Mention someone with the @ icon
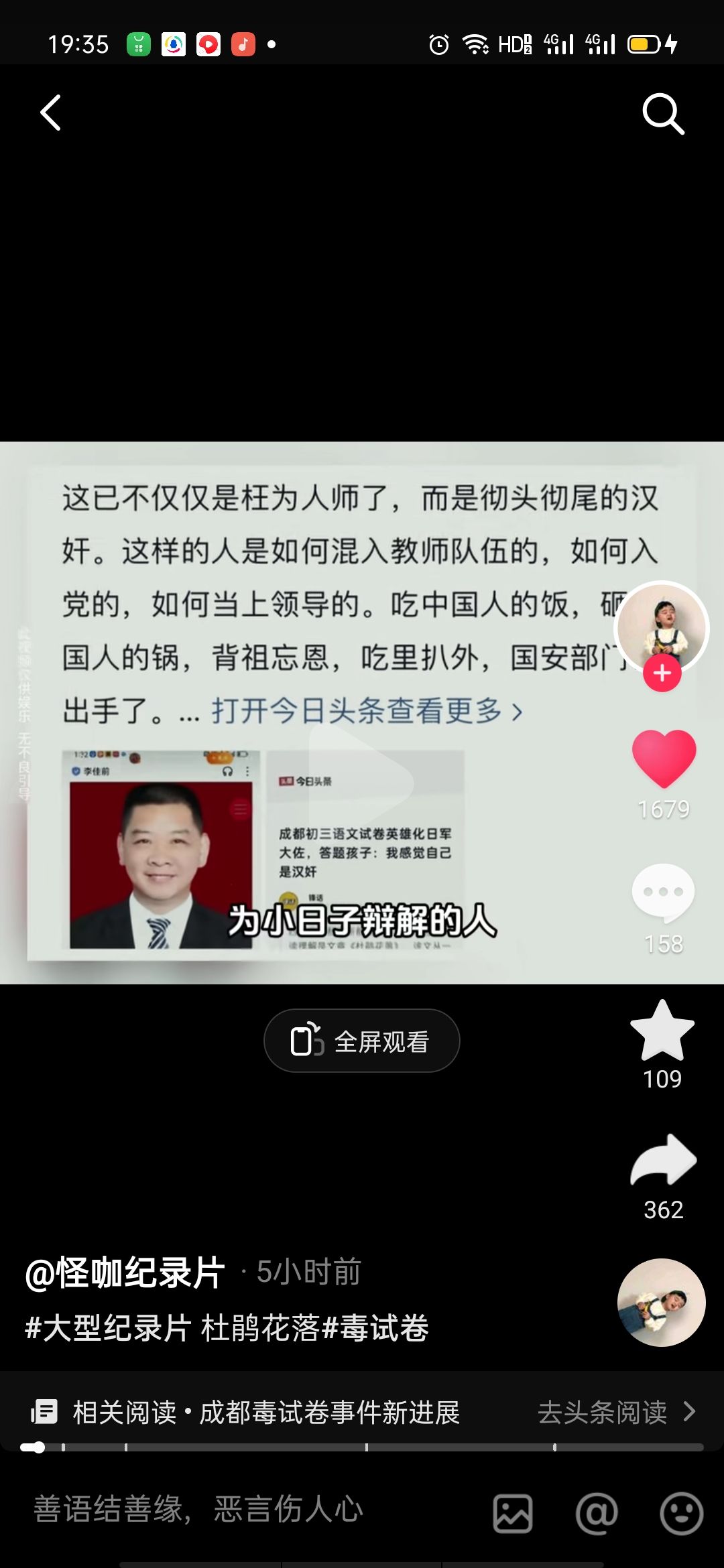Screen dimensions: 724x1568 (597, 1512)
